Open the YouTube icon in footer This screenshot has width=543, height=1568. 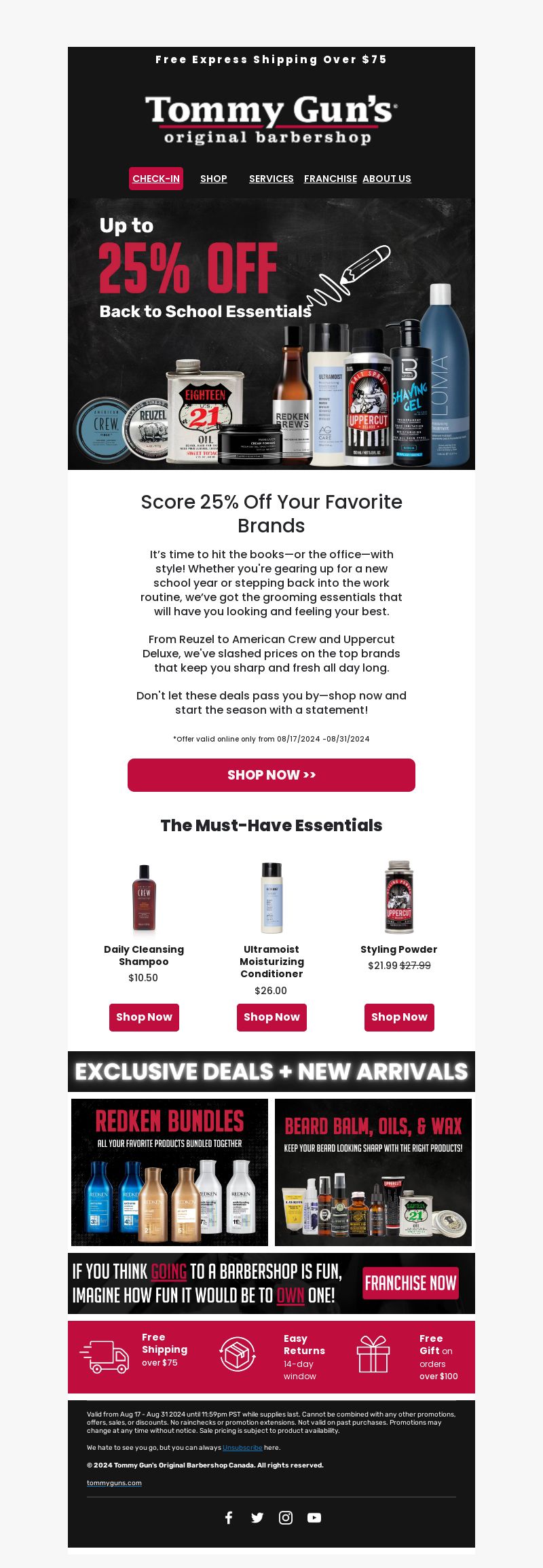(x=314, y=1517)
